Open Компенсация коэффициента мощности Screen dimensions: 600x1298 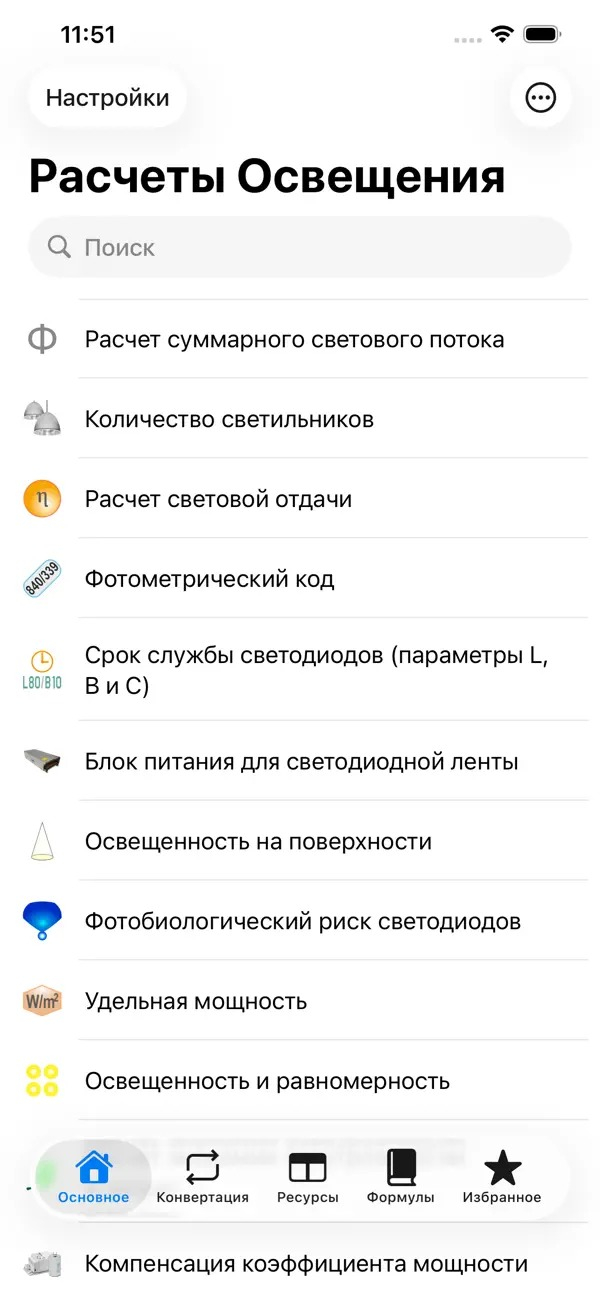300,1263
